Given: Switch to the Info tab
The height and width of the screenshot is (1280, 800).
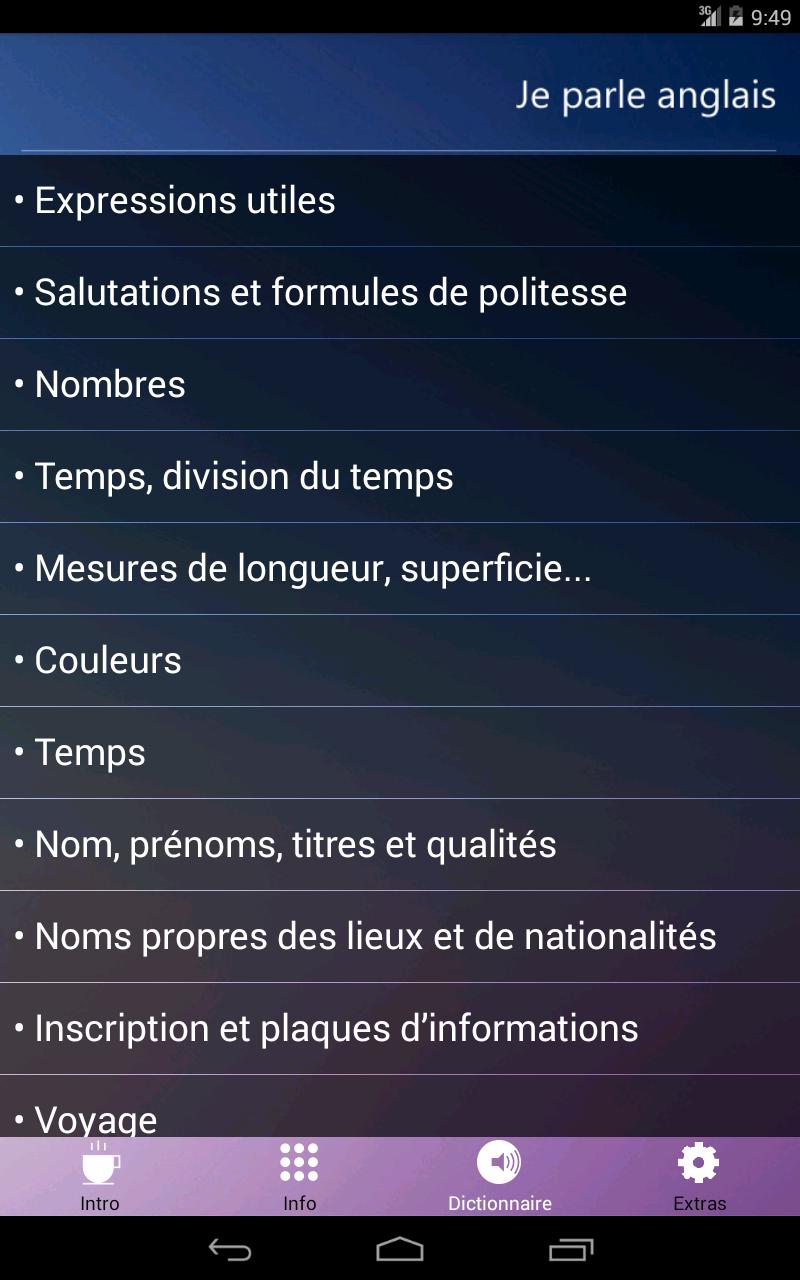Looking at the screenshot, I should pyautogui.click(x=299, y=1177).
